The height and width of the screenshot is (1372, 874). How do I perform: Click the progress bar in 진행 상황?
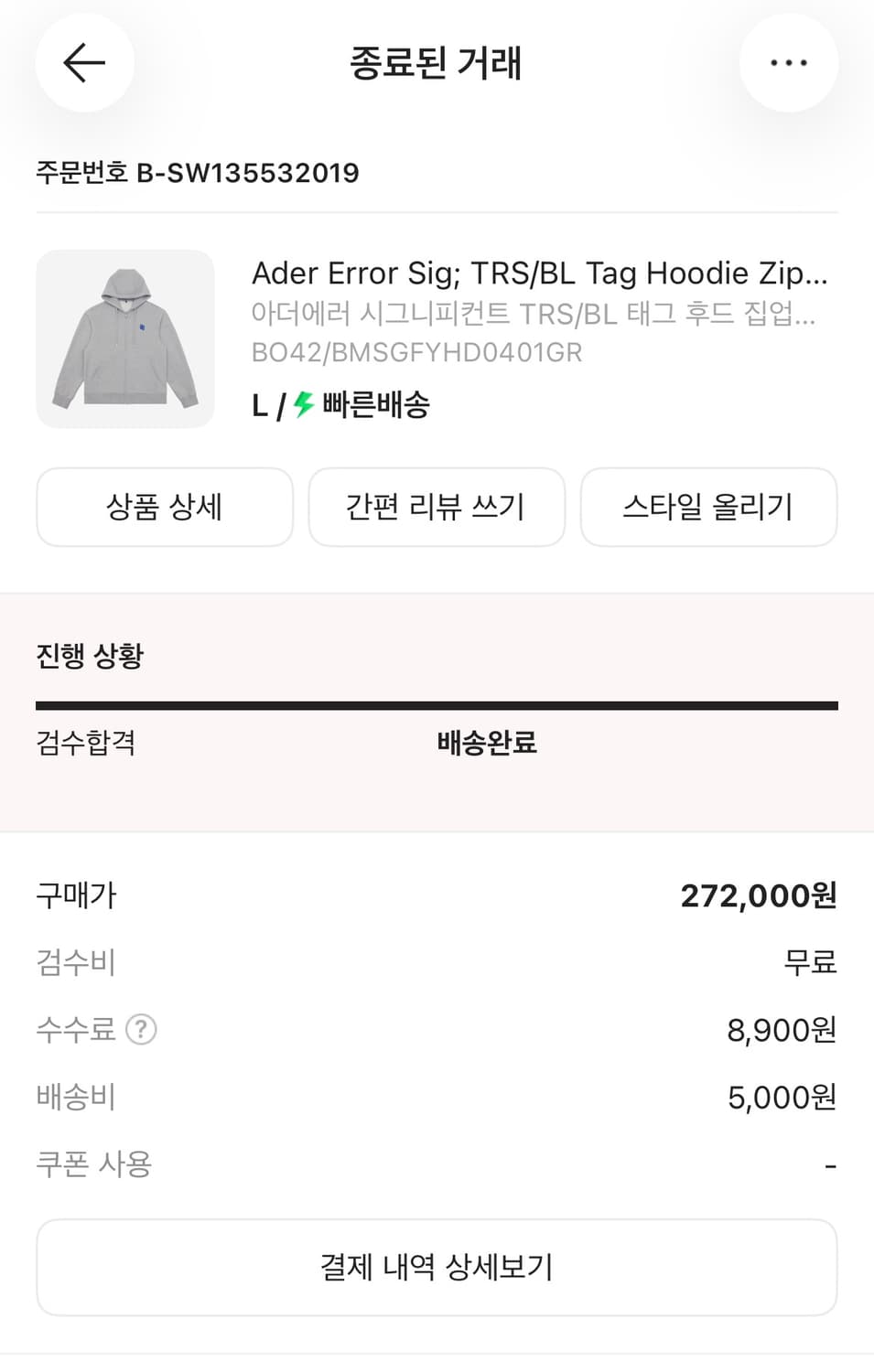(x=437, y=704)
